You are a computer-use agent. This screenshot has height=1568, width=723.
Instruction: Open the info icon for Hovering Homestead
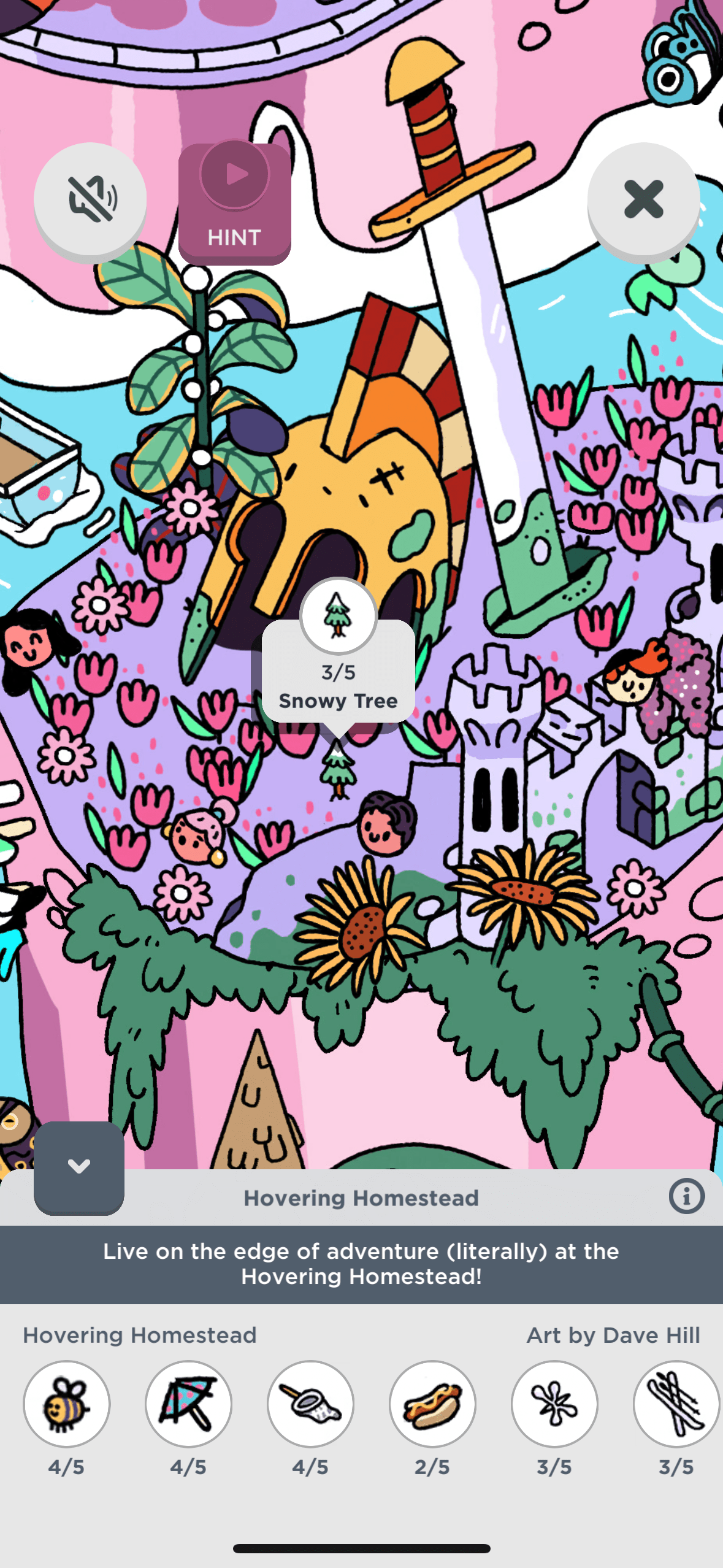[686, 1196]
